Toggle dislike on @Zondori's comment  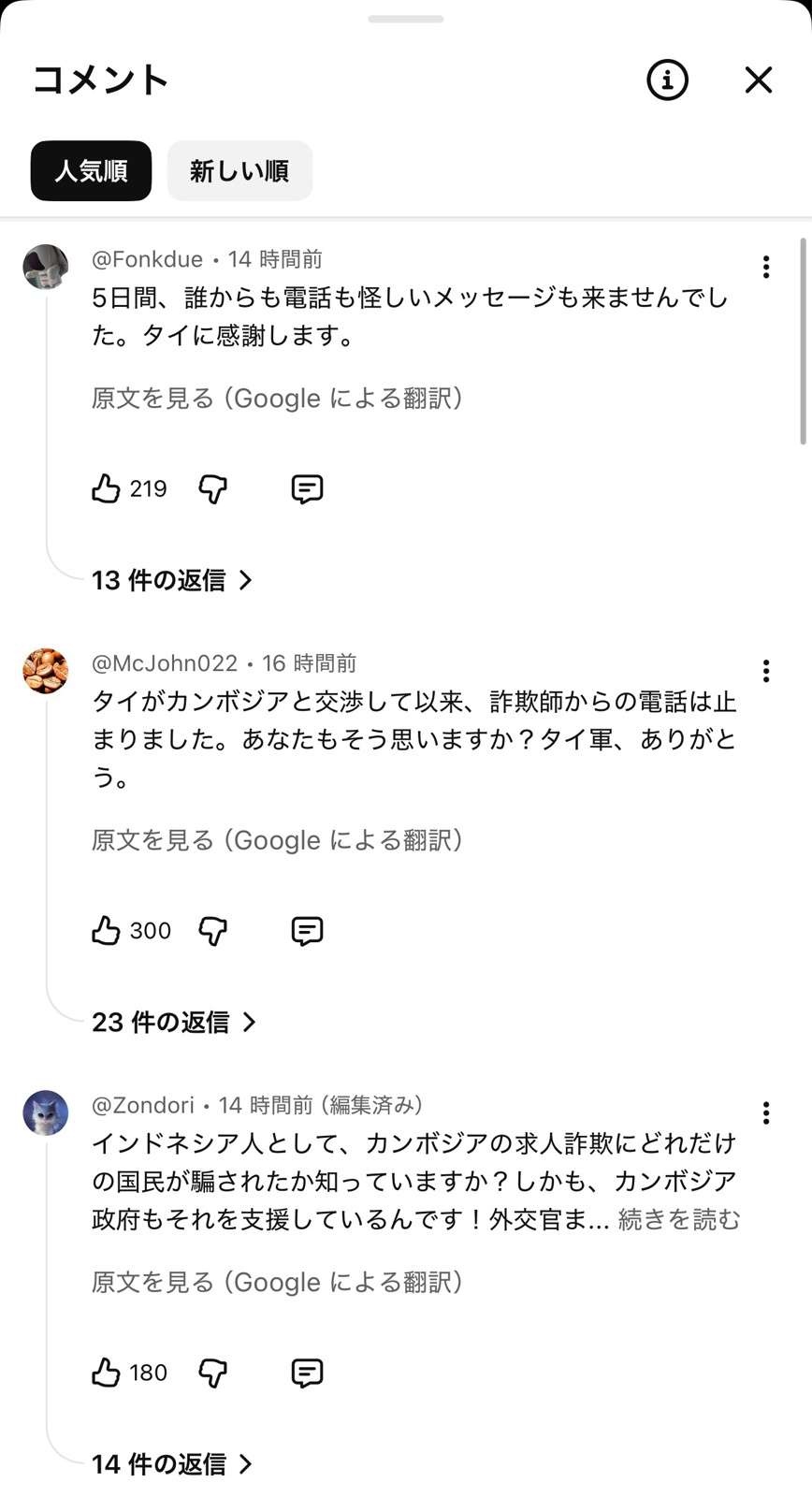pyautogui.click(x=213, y=1373)
